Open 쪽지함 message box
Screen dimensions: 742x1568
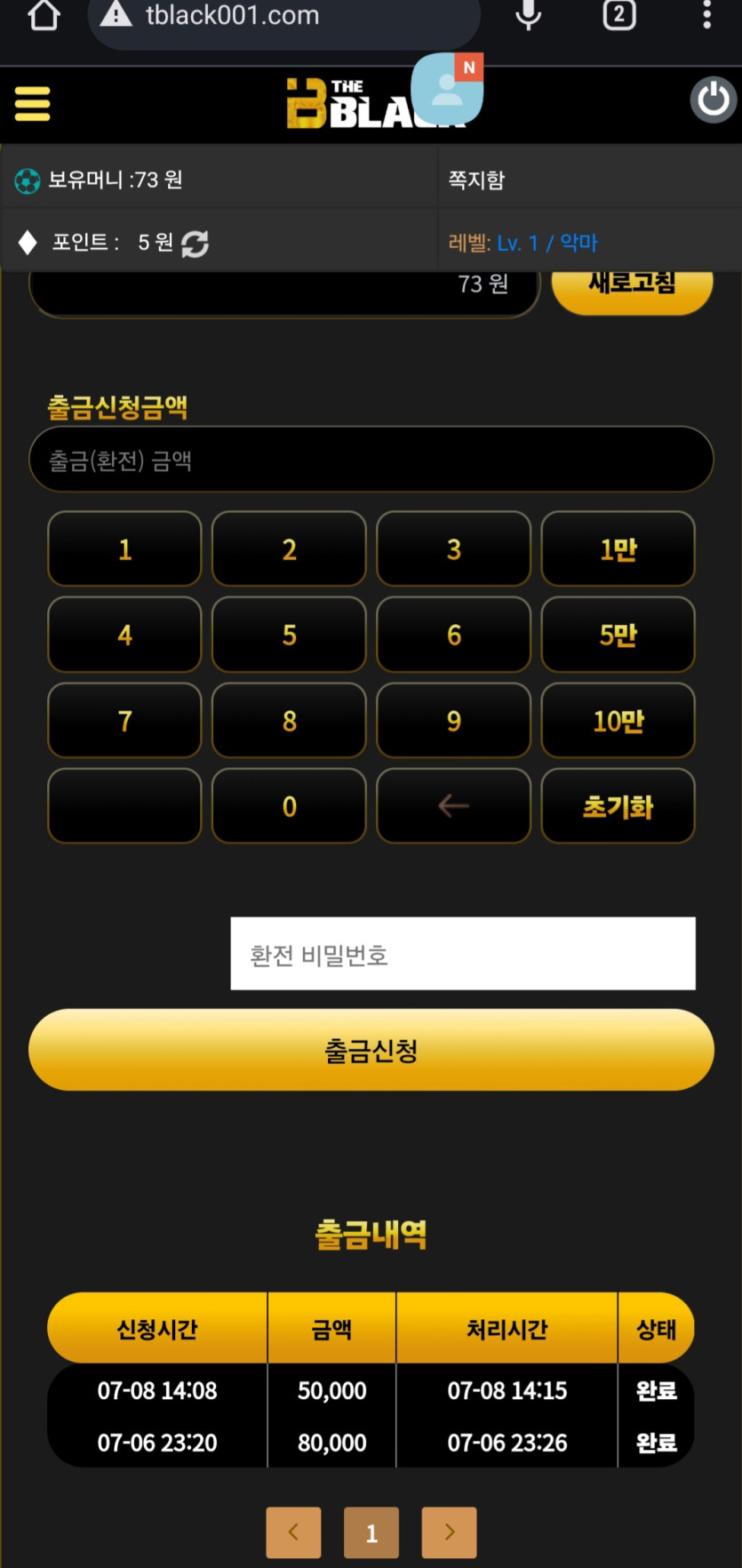(477, 180)
